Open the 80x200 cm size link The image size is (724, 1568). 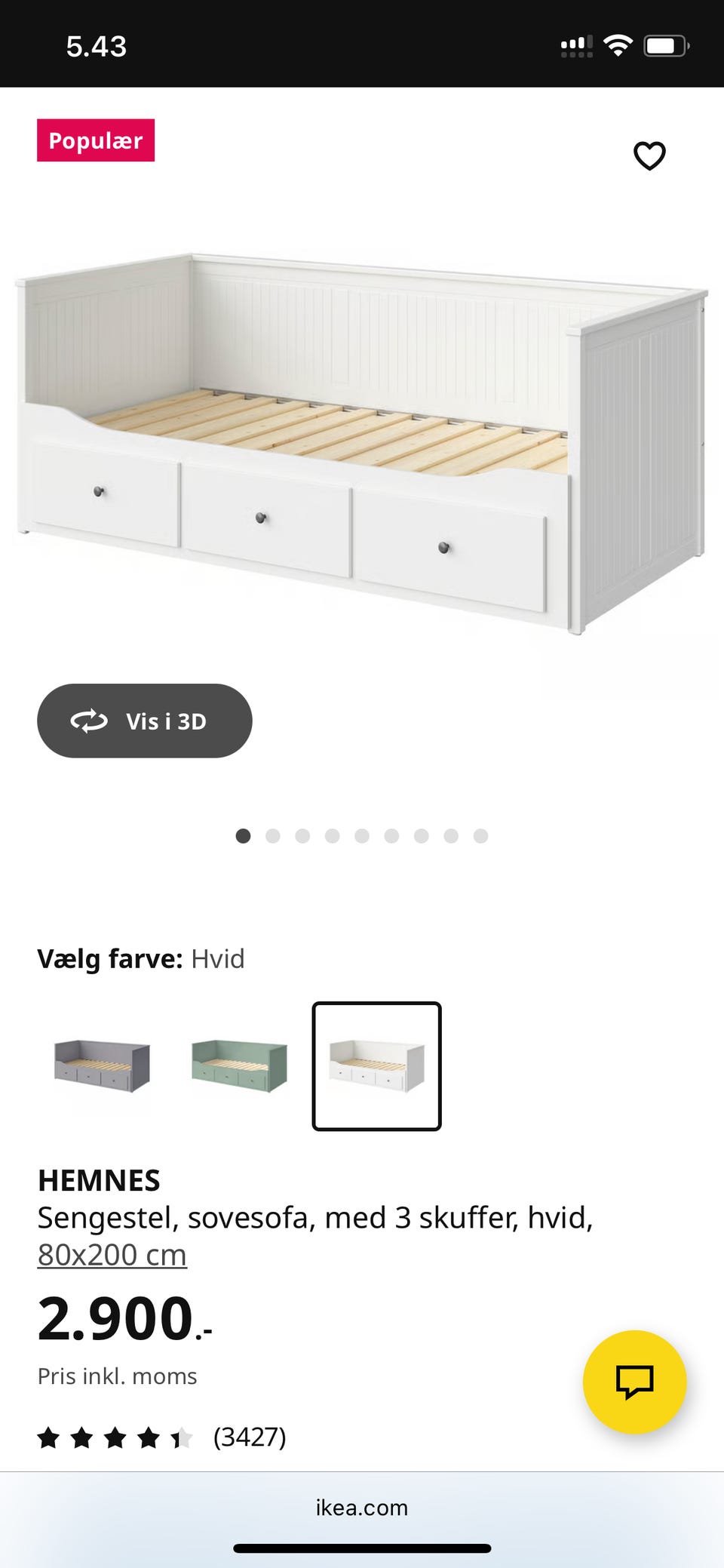112,1255
